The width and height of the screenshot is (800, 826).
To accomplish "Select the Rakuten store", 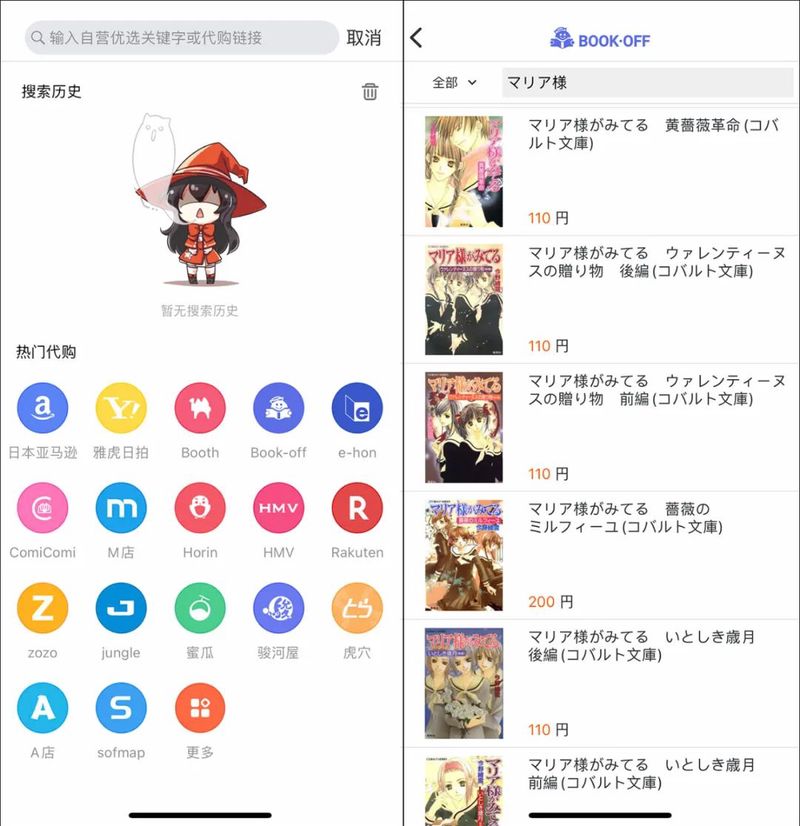I will pyautogui.click(x=357, y=508).
